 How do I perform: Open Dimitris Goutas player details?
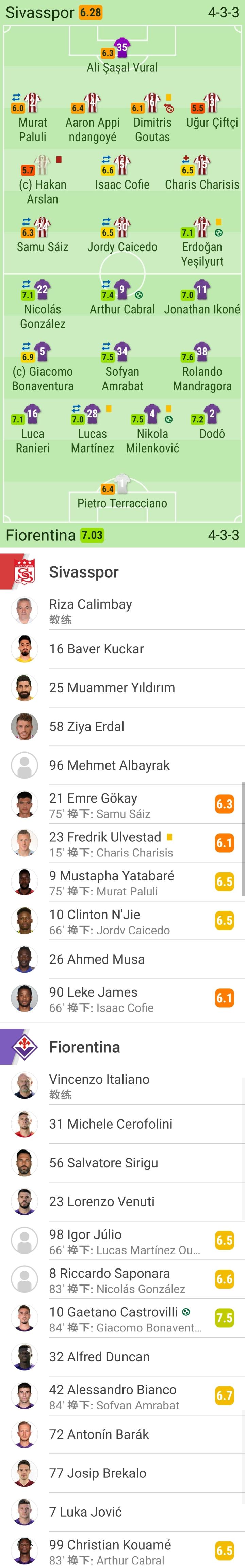click(152, 118)
